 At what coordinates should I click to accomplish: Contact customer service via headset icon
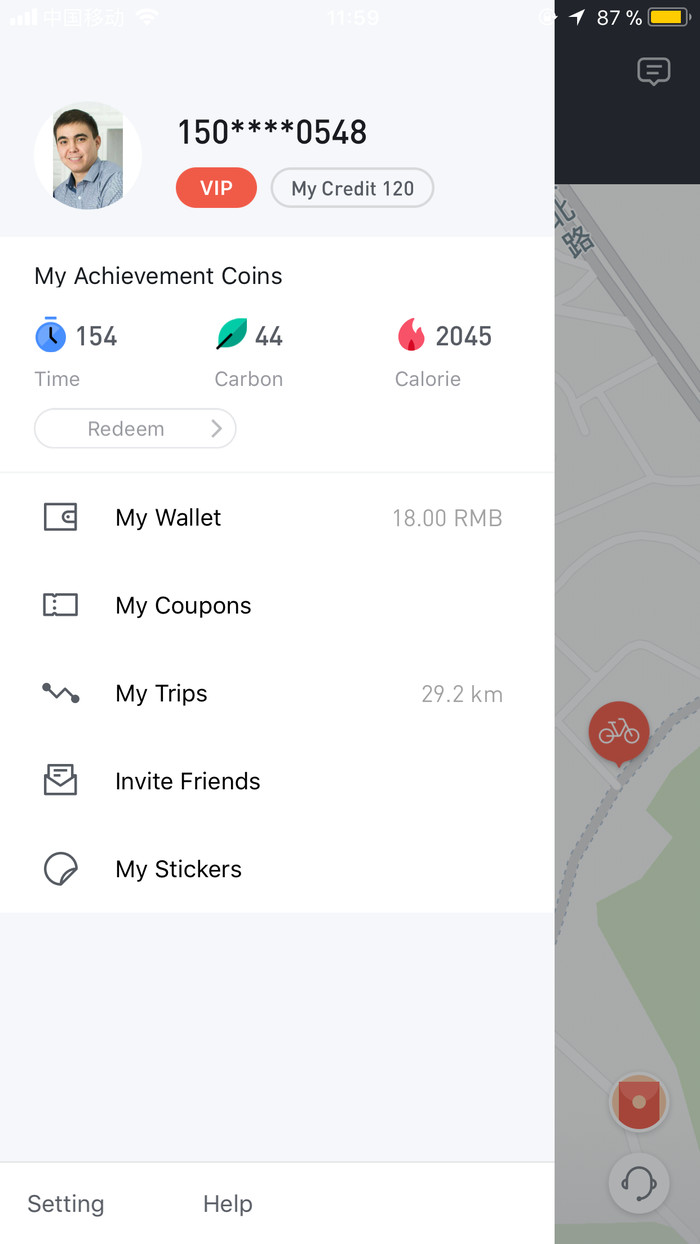[x=639, y=1183]
